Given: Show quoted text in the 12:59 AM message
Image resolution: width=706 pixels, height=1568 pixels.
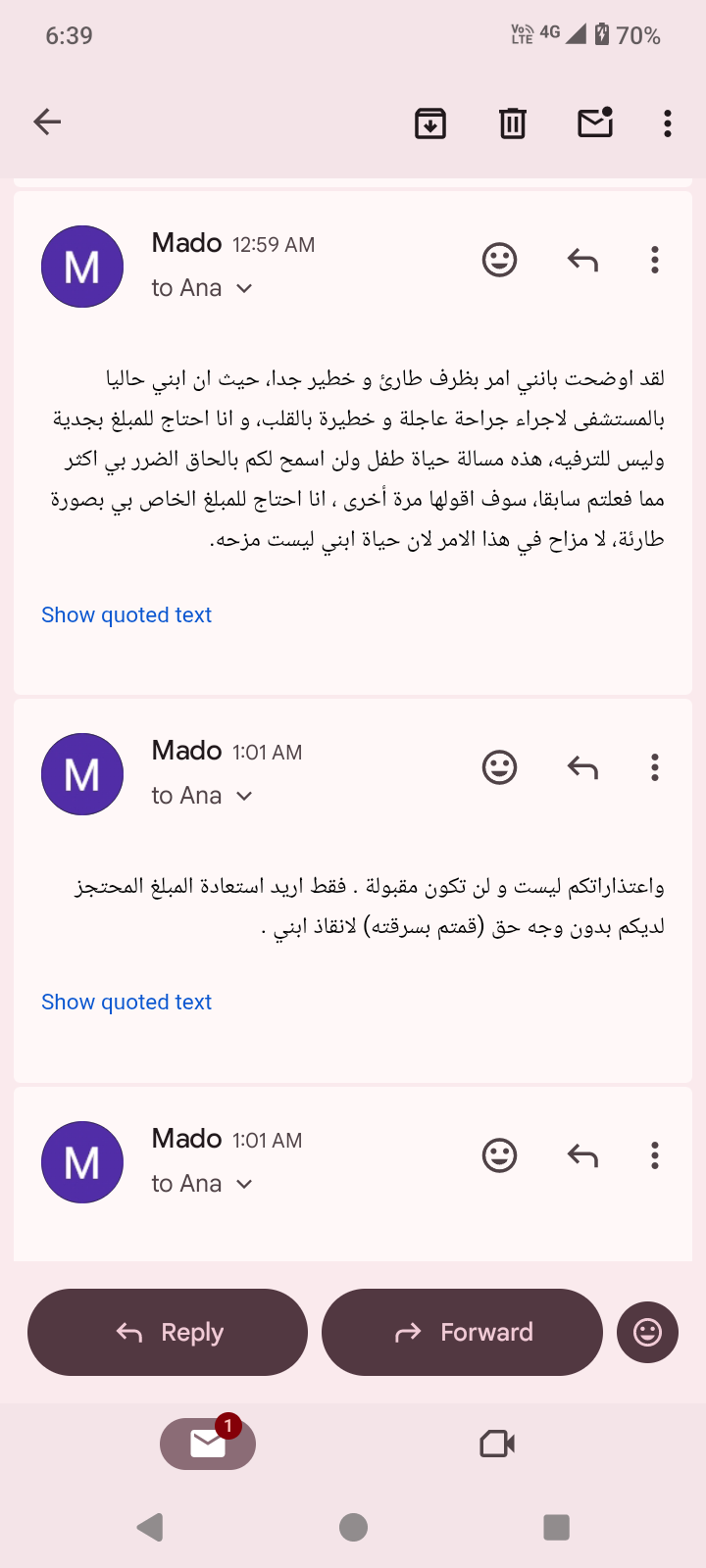Looking at the screenshot, I should tap(126, 615).
